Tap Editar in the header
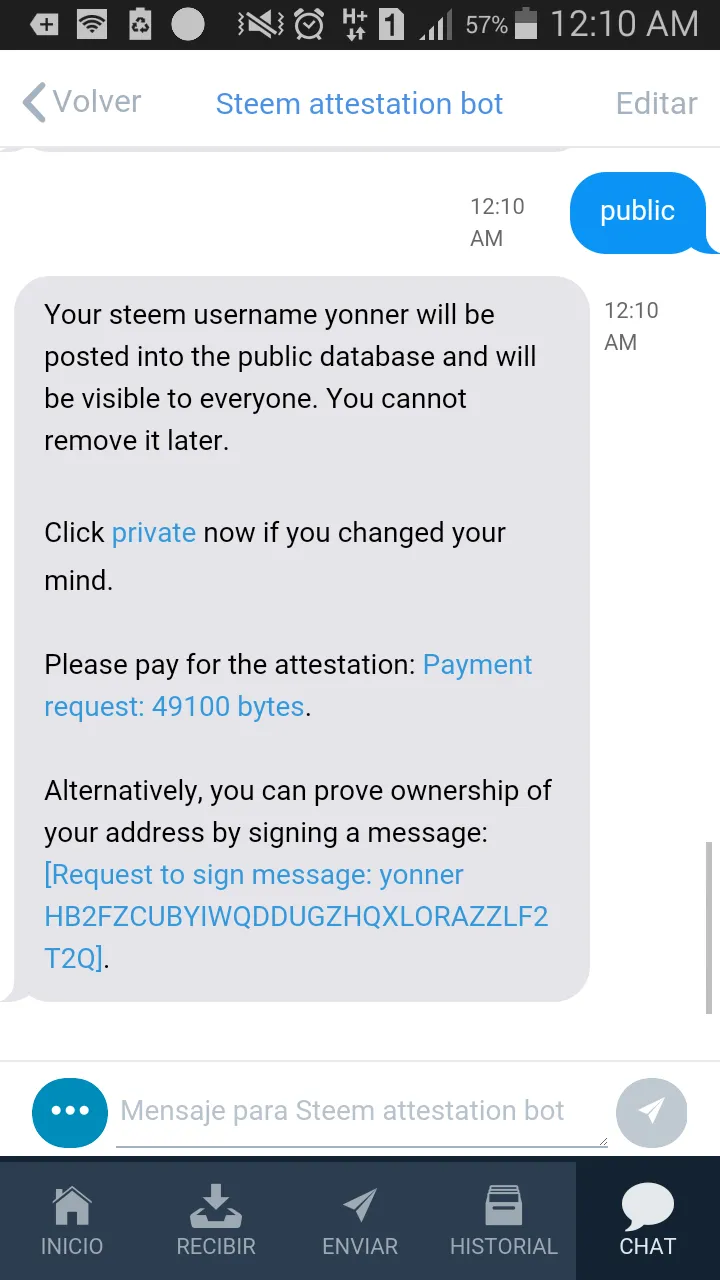 point(656,103)
